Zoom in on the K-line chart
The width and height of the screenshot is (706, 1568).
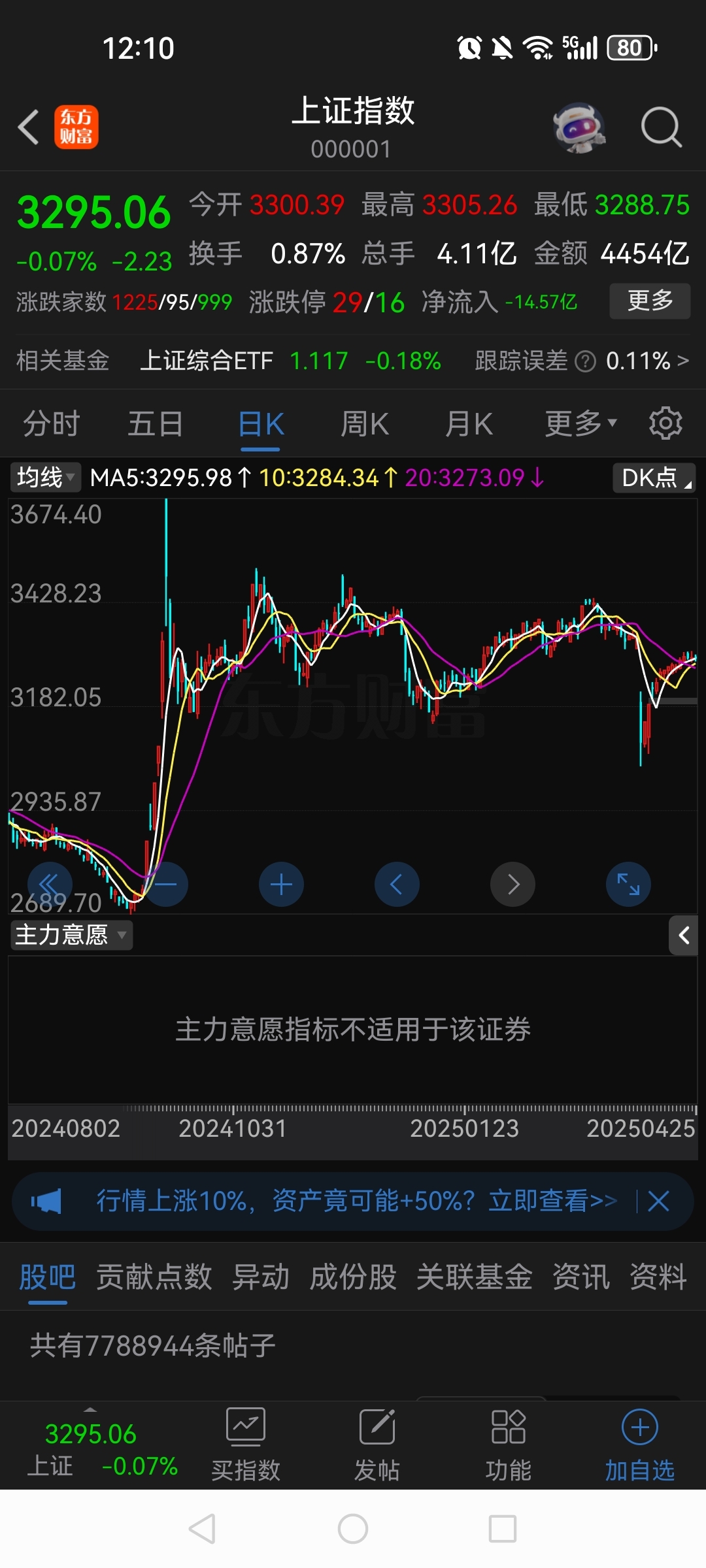click(281, 884)
